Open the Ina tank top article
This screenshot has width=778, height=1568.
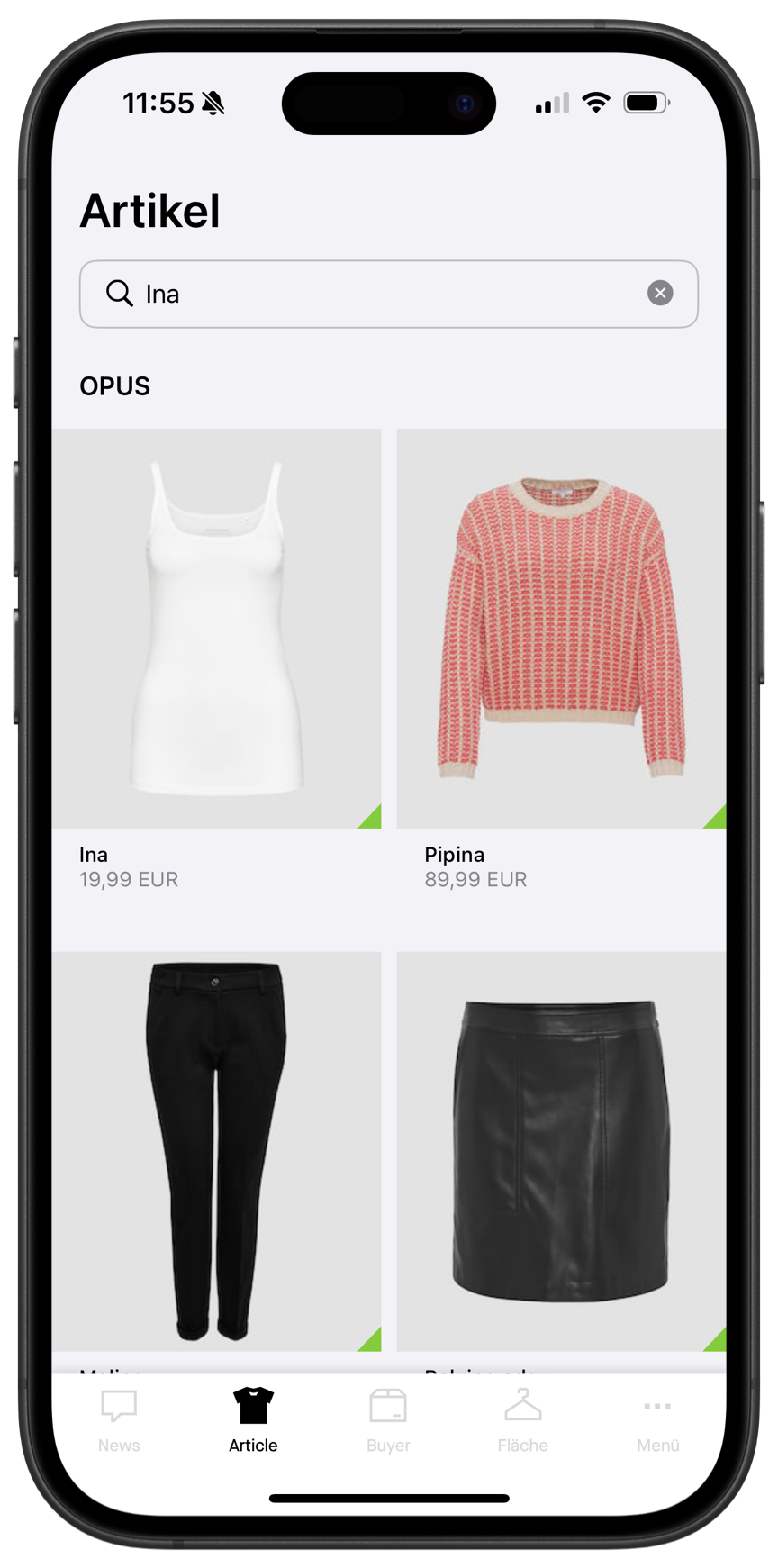pyautogui.click(x=216, y=629)
